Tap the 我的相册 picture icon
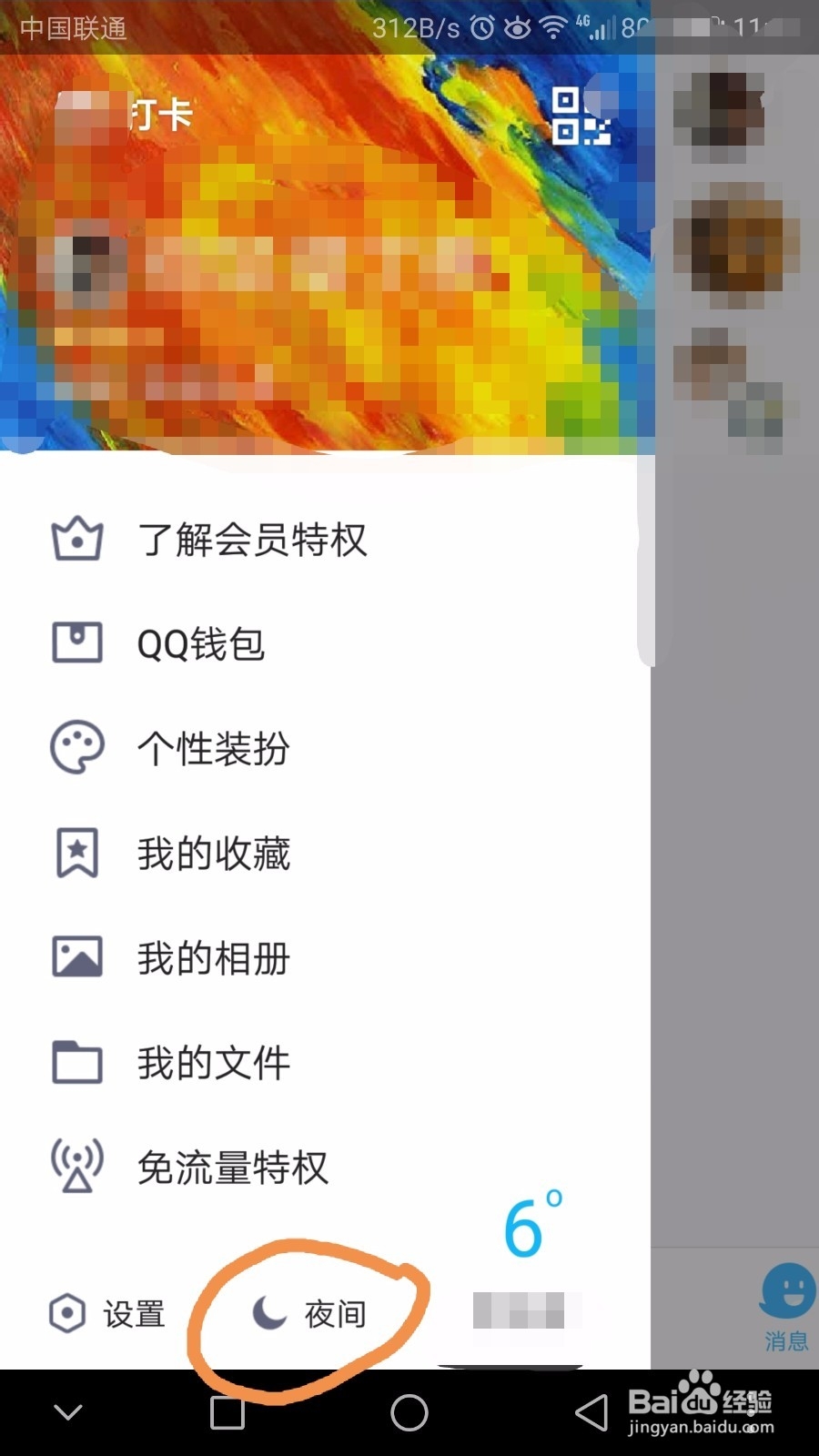Image resolution: width=819 pixels, height=1456 pixels. coord(77,955)
